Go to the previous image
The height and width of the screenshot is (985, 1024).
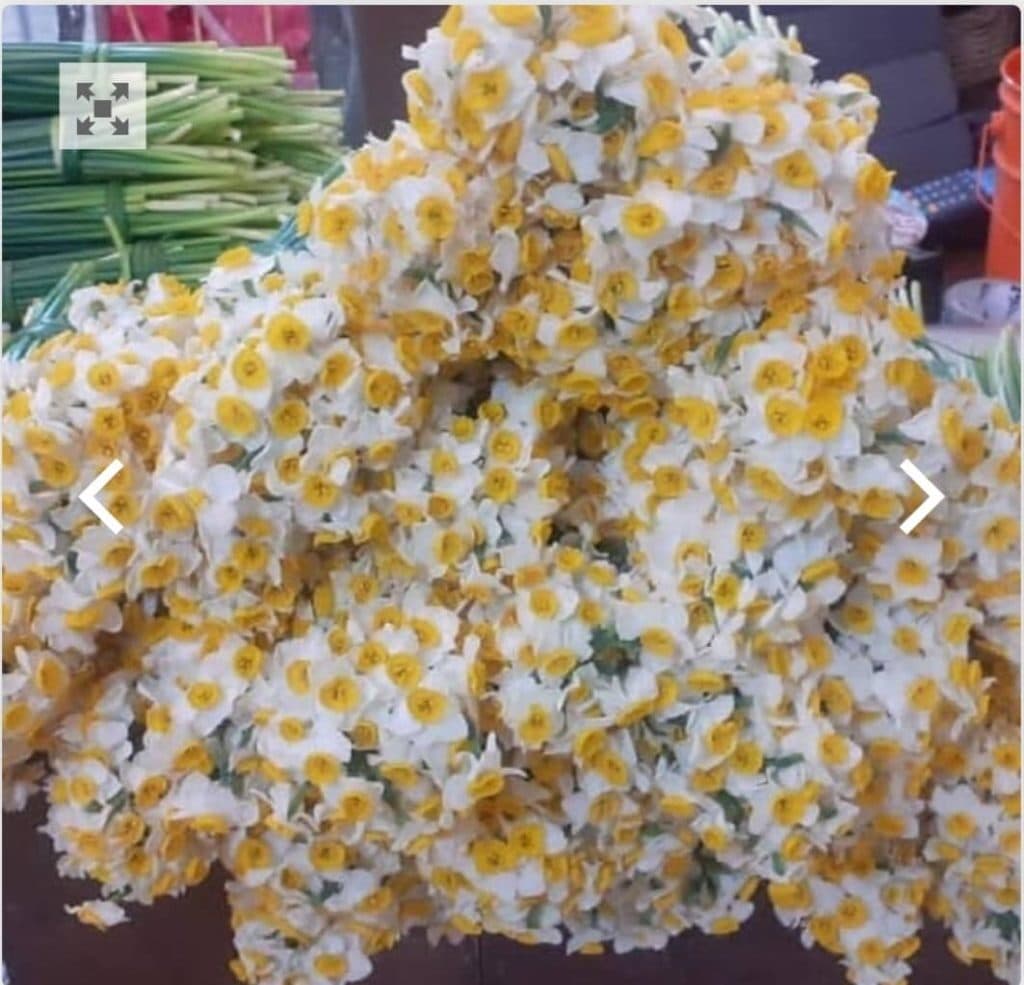pyautogui.click(x=101, y=496)
